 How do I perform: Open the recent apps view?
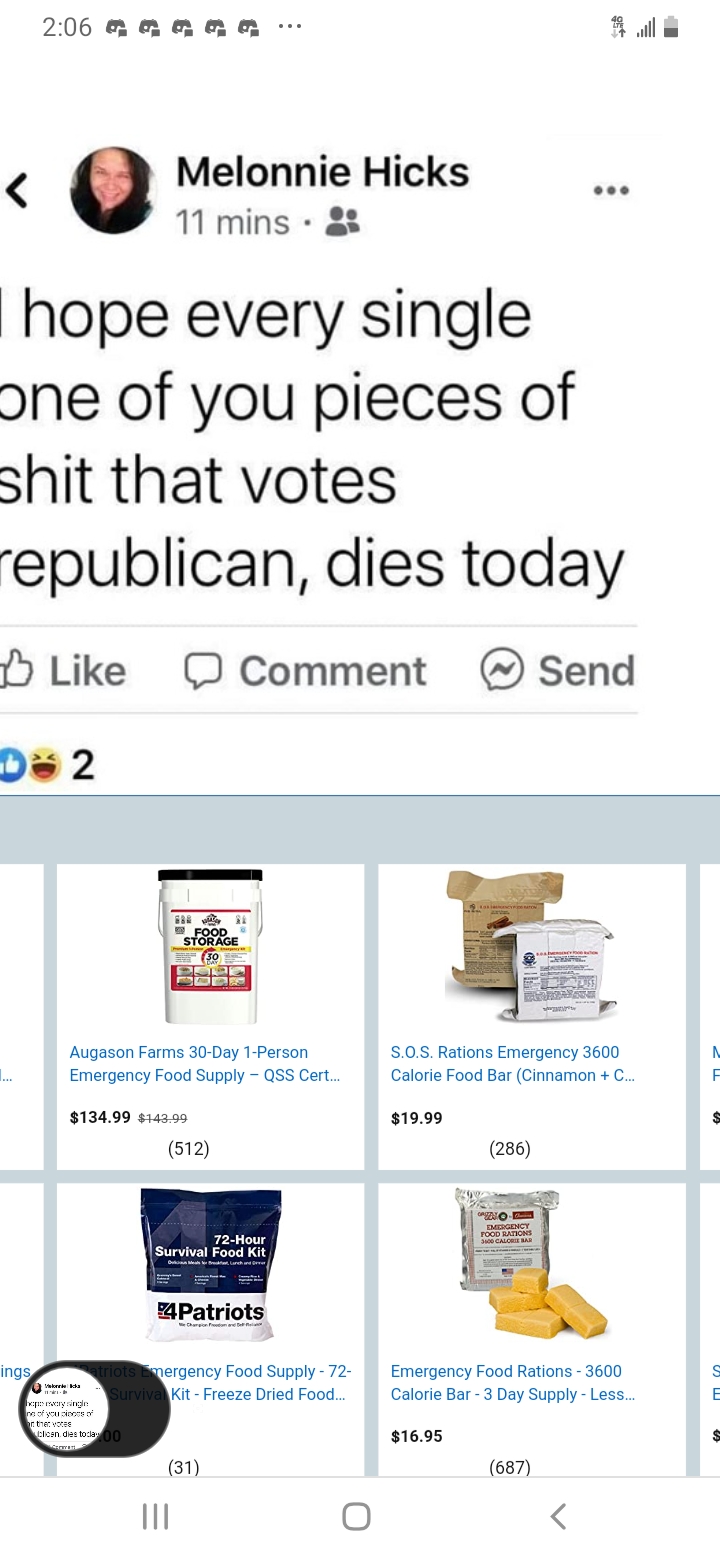tap(155, 1516)
